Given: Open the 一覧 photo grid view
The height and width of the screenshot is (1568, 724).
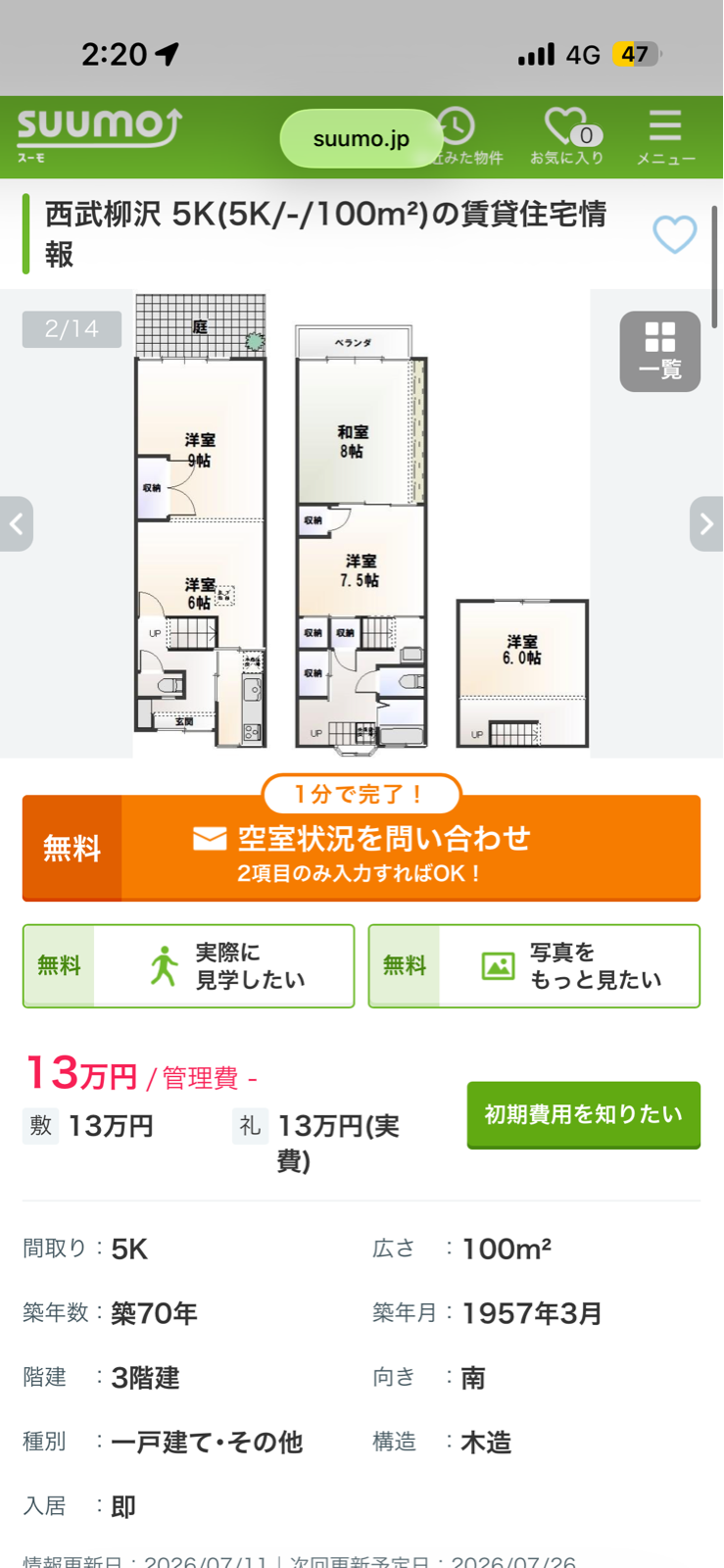Looking at the screenshot, I should pyautogui.click(x=660, y=351).
